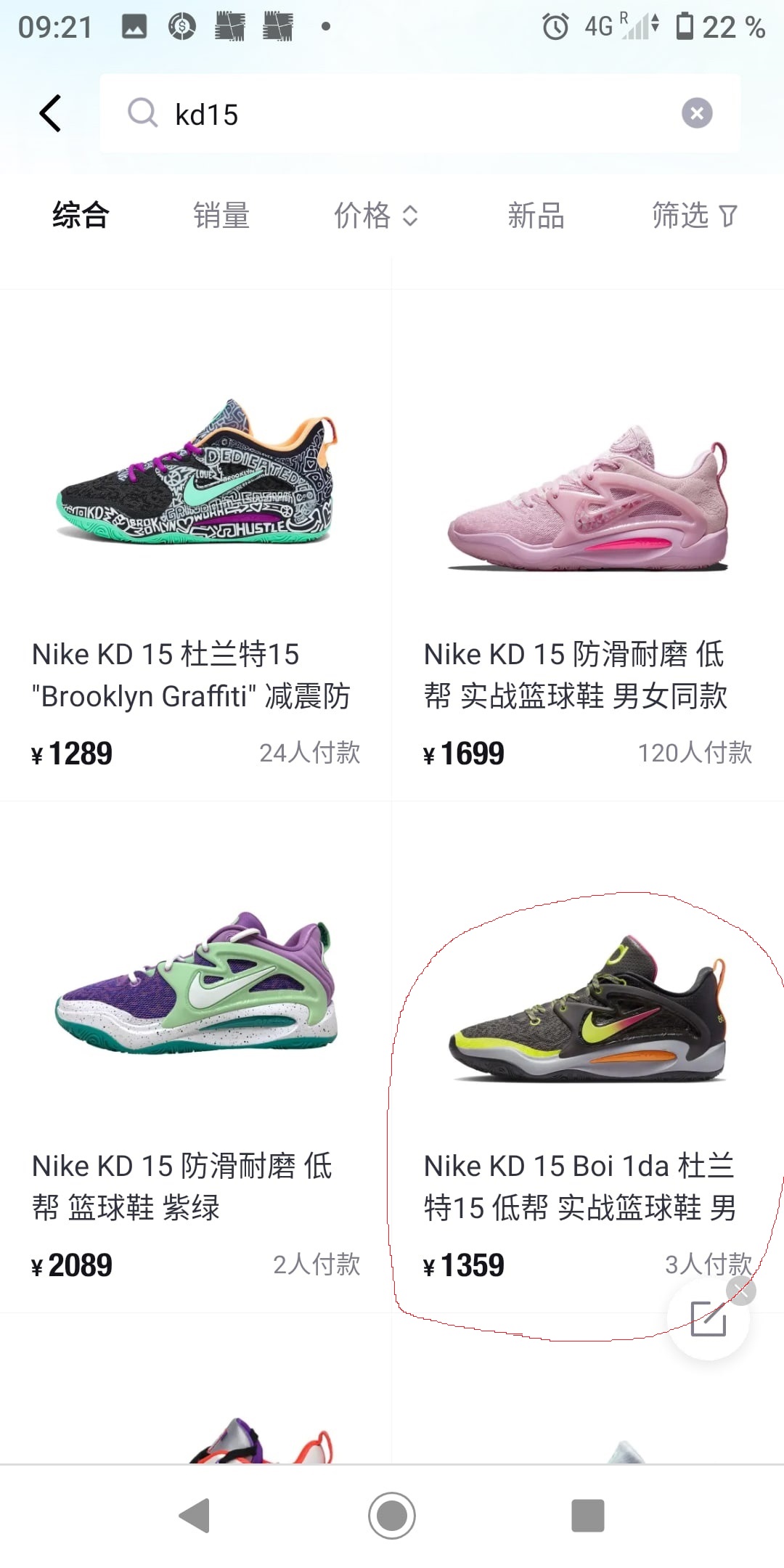
Task: Open the 紫绿 KD 15 priced ¥2089
Action: 196,1053
